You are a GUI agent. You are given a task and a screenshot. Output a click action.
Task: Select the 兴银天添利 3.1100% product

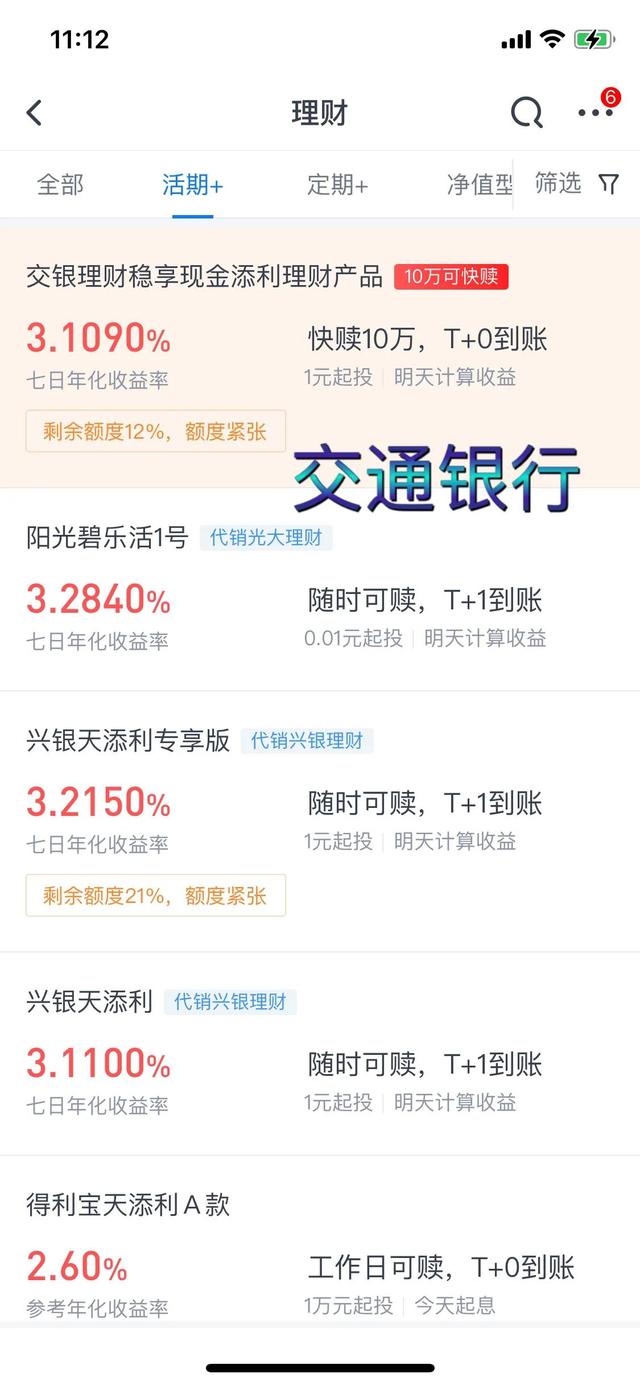[x=90, y=1002]
